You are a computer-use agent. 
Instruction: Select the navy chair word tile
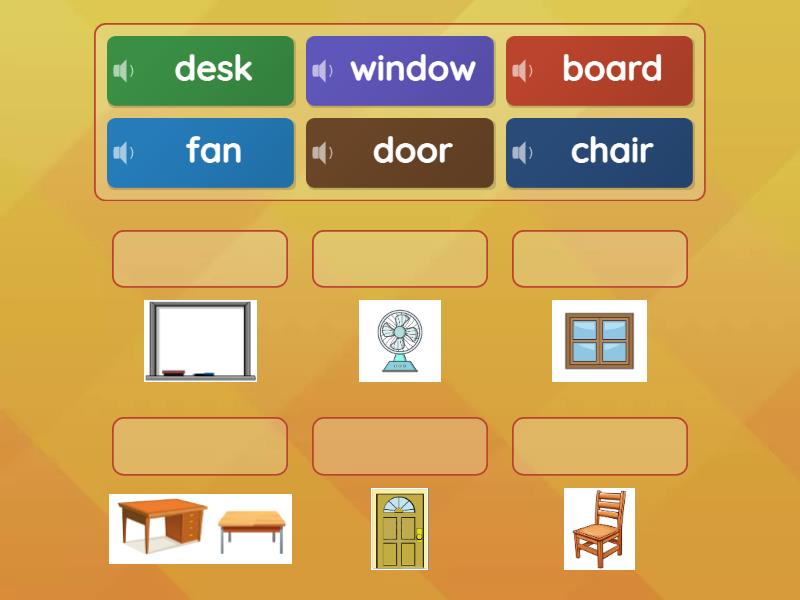[611, 152]
